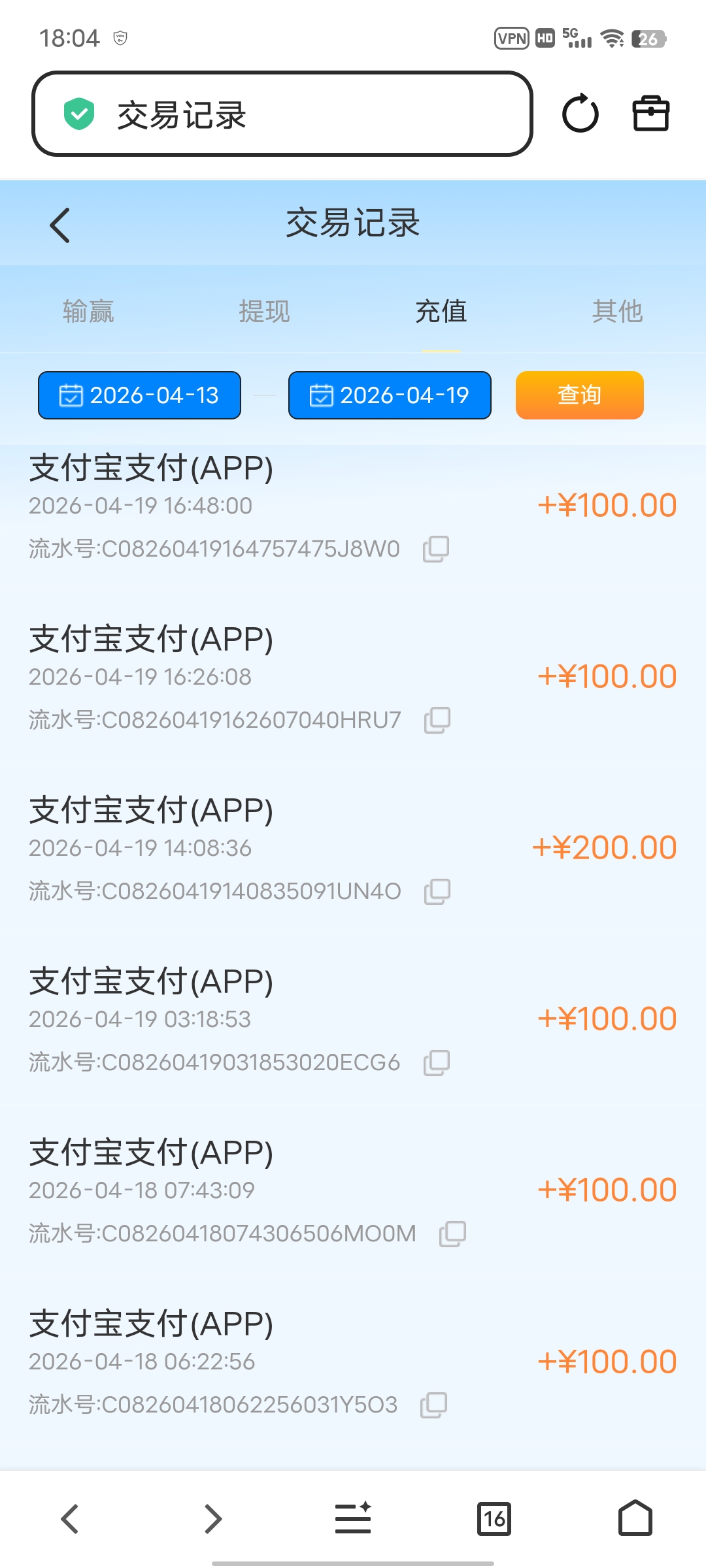The image size is (706, 1568).
Task: Open the toolbox icon in the top right
Action: pyautogui.click(x=651, y=114)
